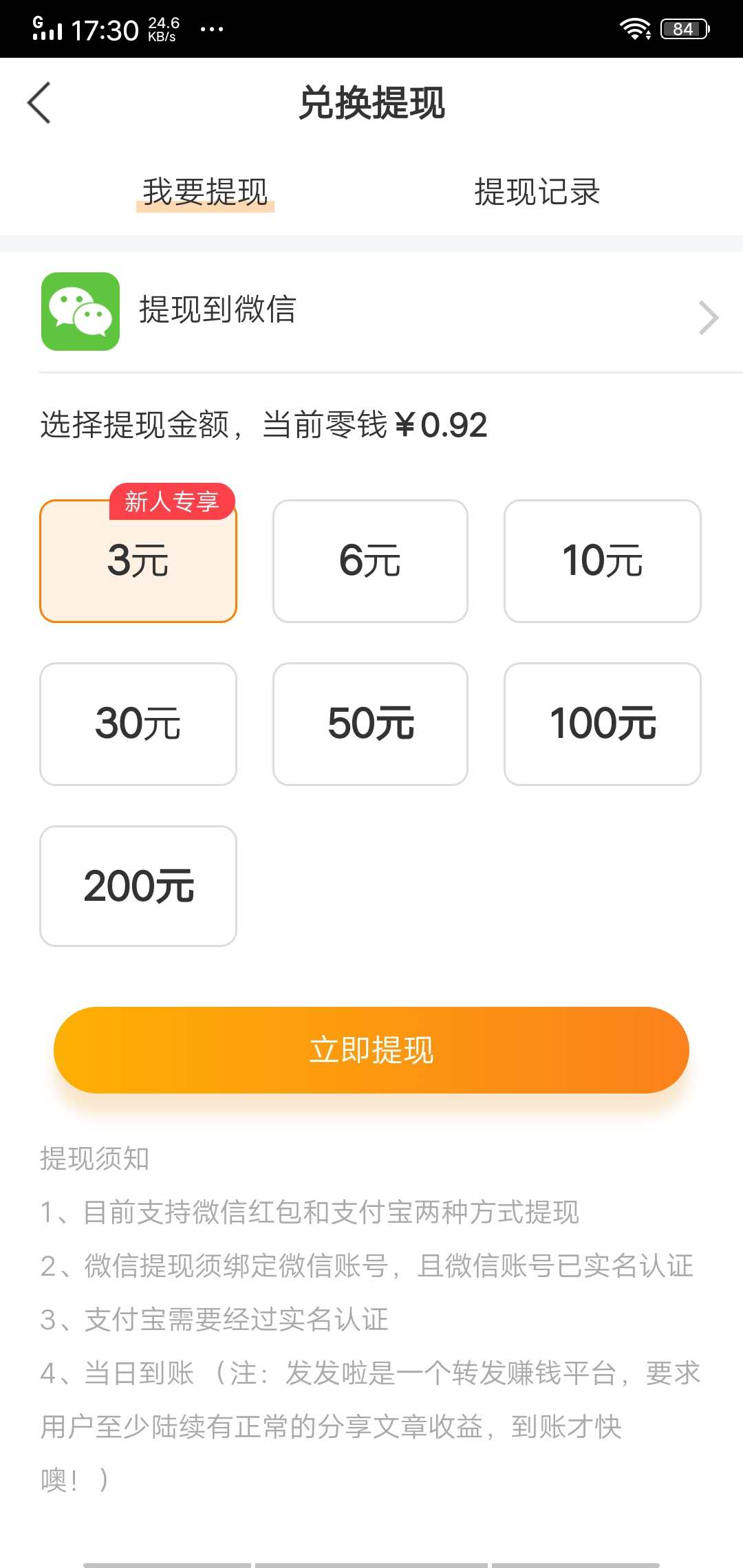Click the cellular signal icon
The width and height of the screenshot is (743, 1568).
48,28
